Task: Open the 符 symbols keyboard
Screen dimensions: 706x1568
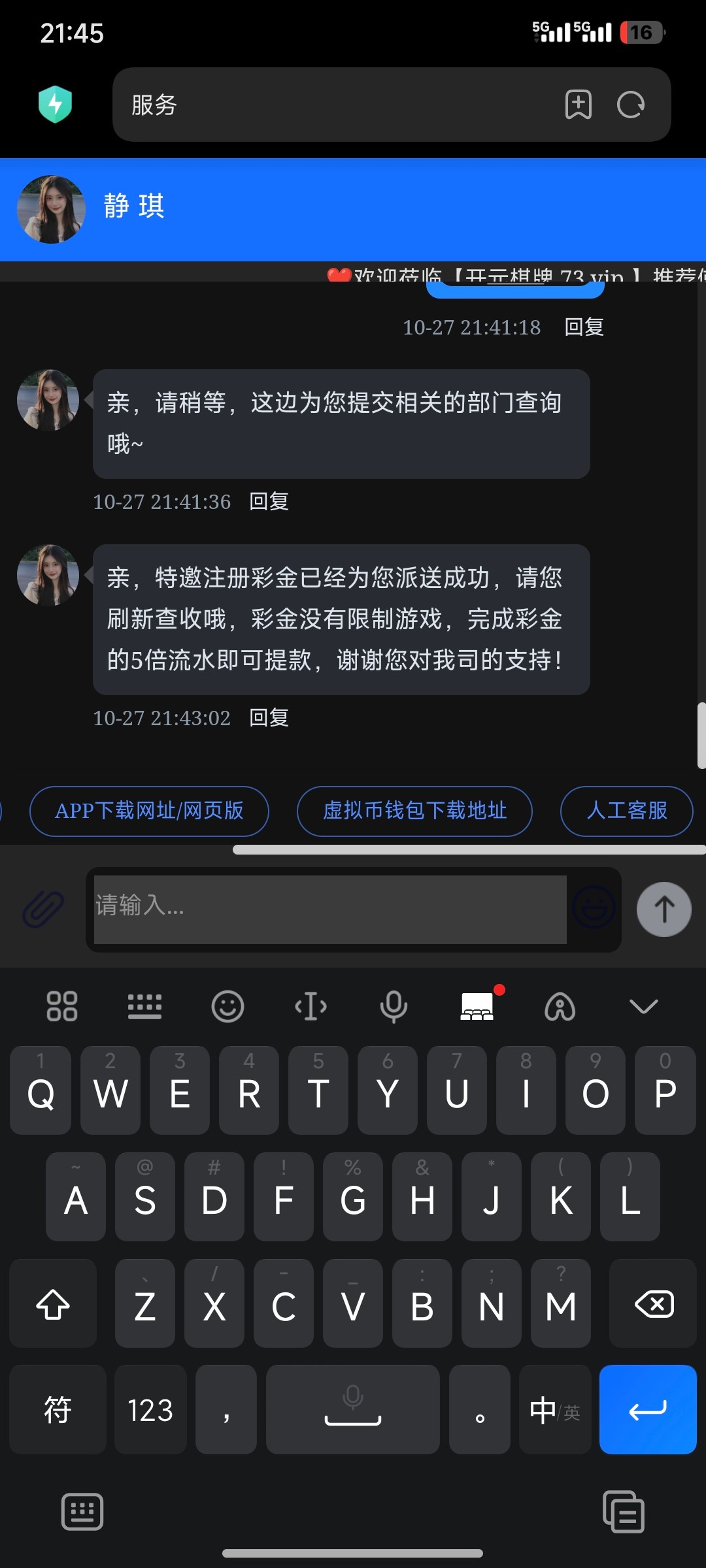Action: [x=58, y=1410]
